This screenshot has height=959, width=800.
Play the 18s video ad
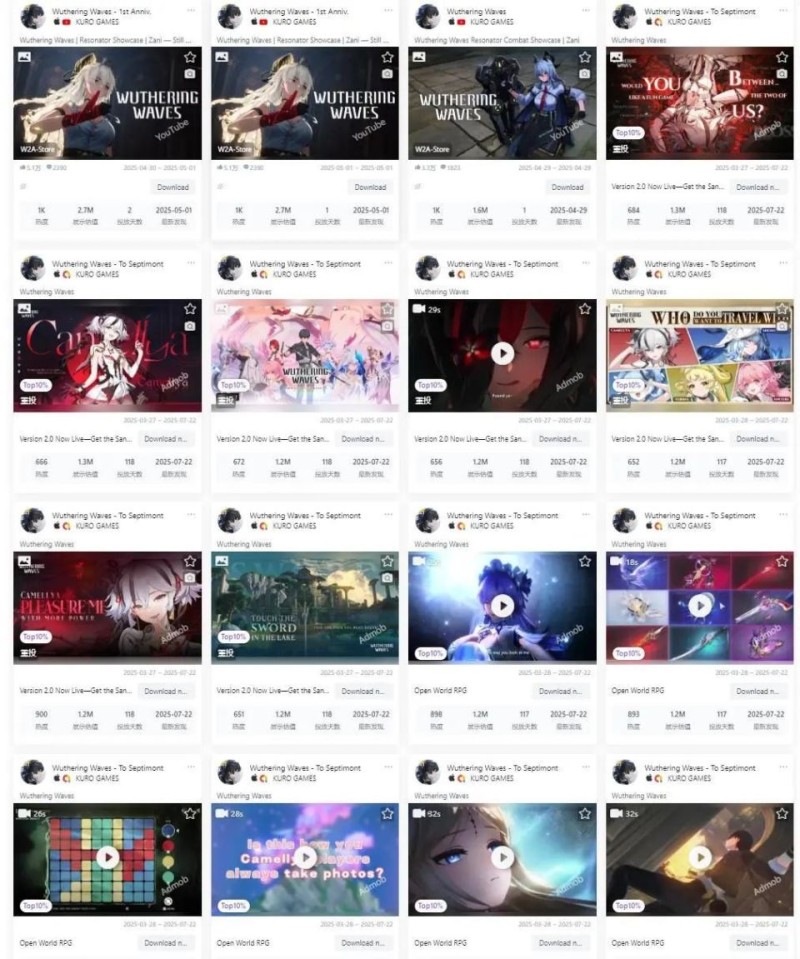click(x=699, y=605)
